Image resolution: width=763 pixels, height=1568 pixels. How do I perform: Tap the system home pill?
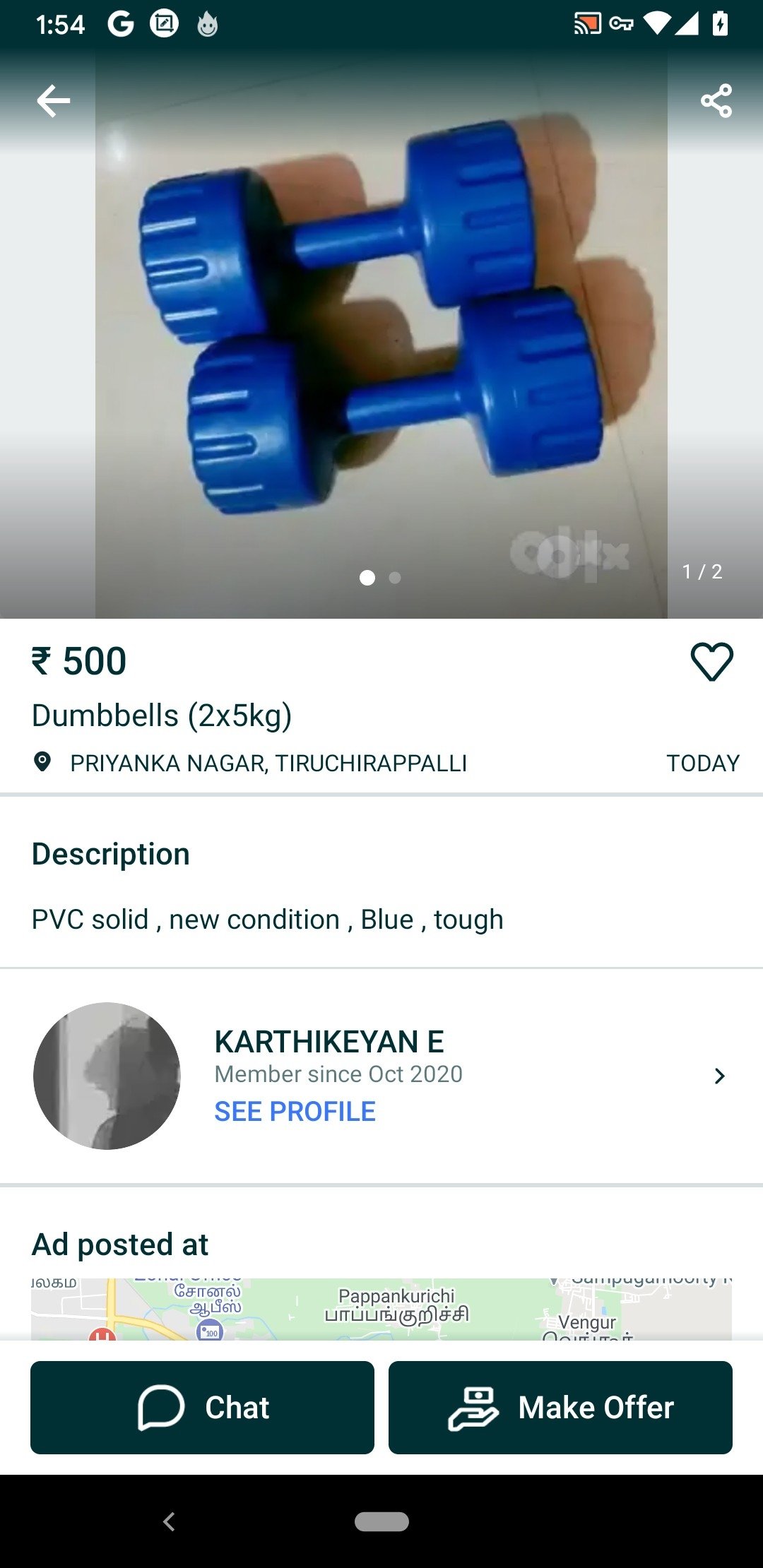click(381, 1521)
